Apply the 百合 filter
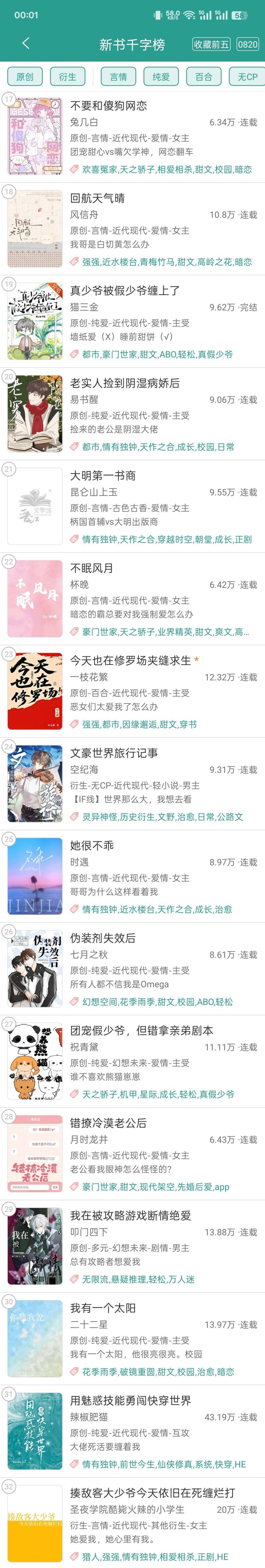This screenshot has width=265, height=1568. (204, 77)
